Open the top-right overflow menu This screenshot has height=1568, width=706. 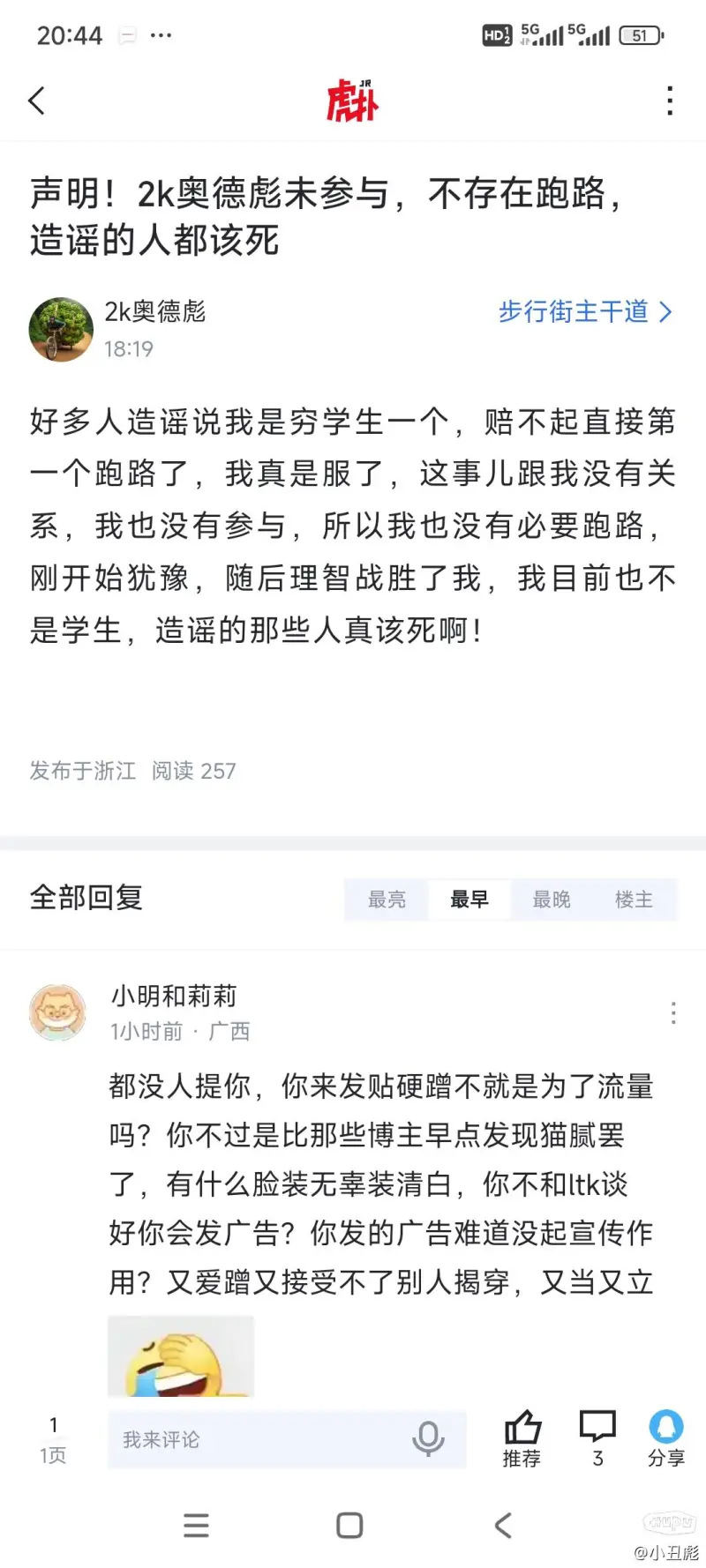click(x=670, y=101)
